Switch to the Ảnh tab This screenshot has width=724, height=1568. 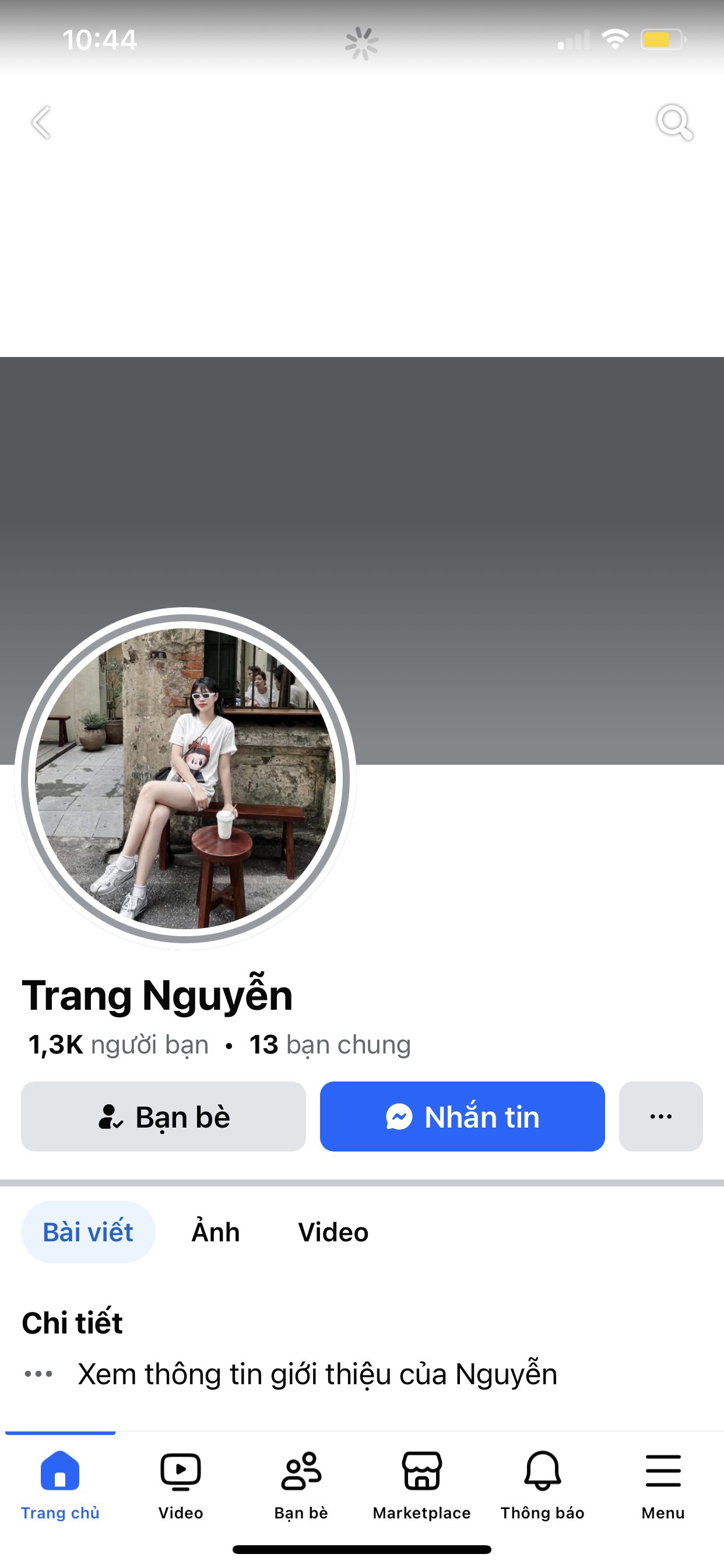(x=215, y=1232)
